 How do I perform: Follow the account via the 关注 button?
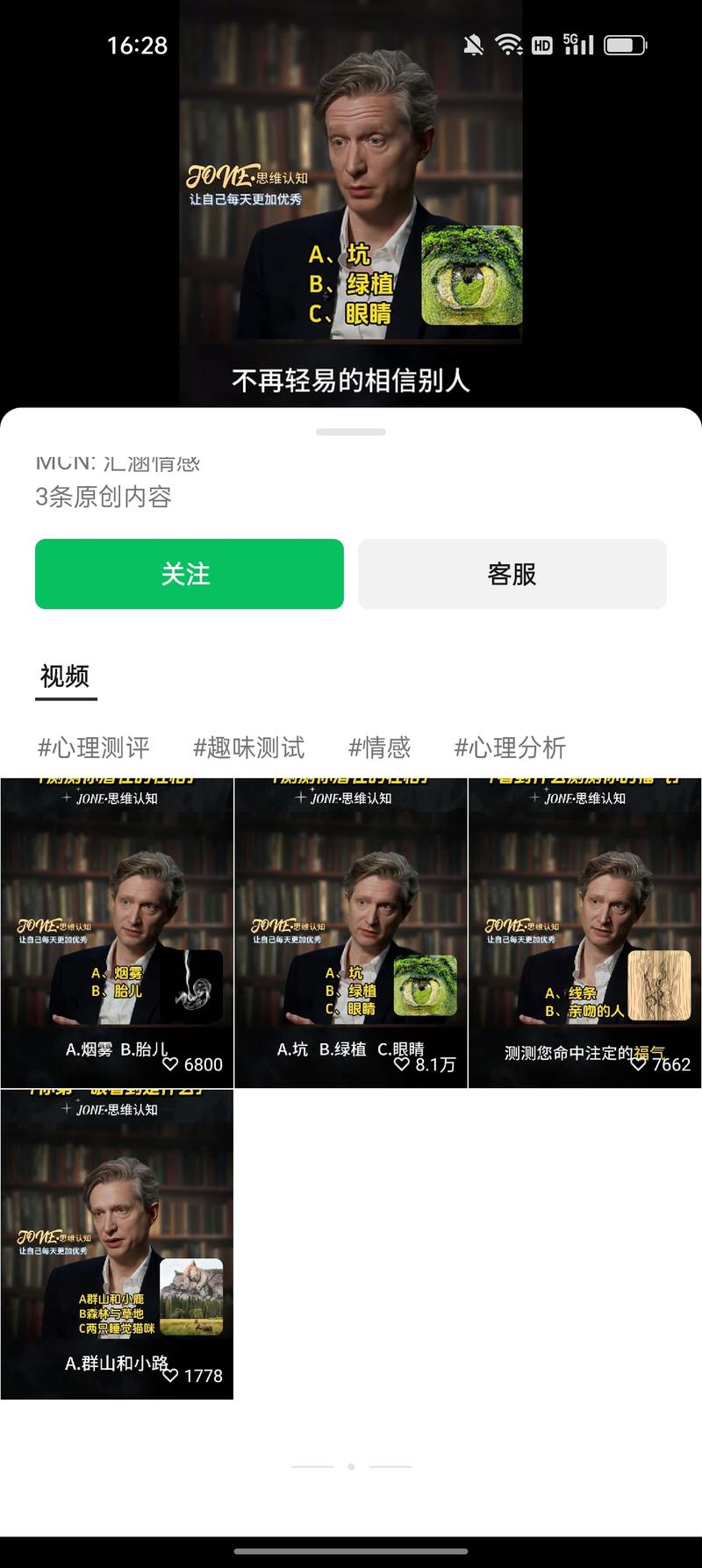[x=188, y=574]
